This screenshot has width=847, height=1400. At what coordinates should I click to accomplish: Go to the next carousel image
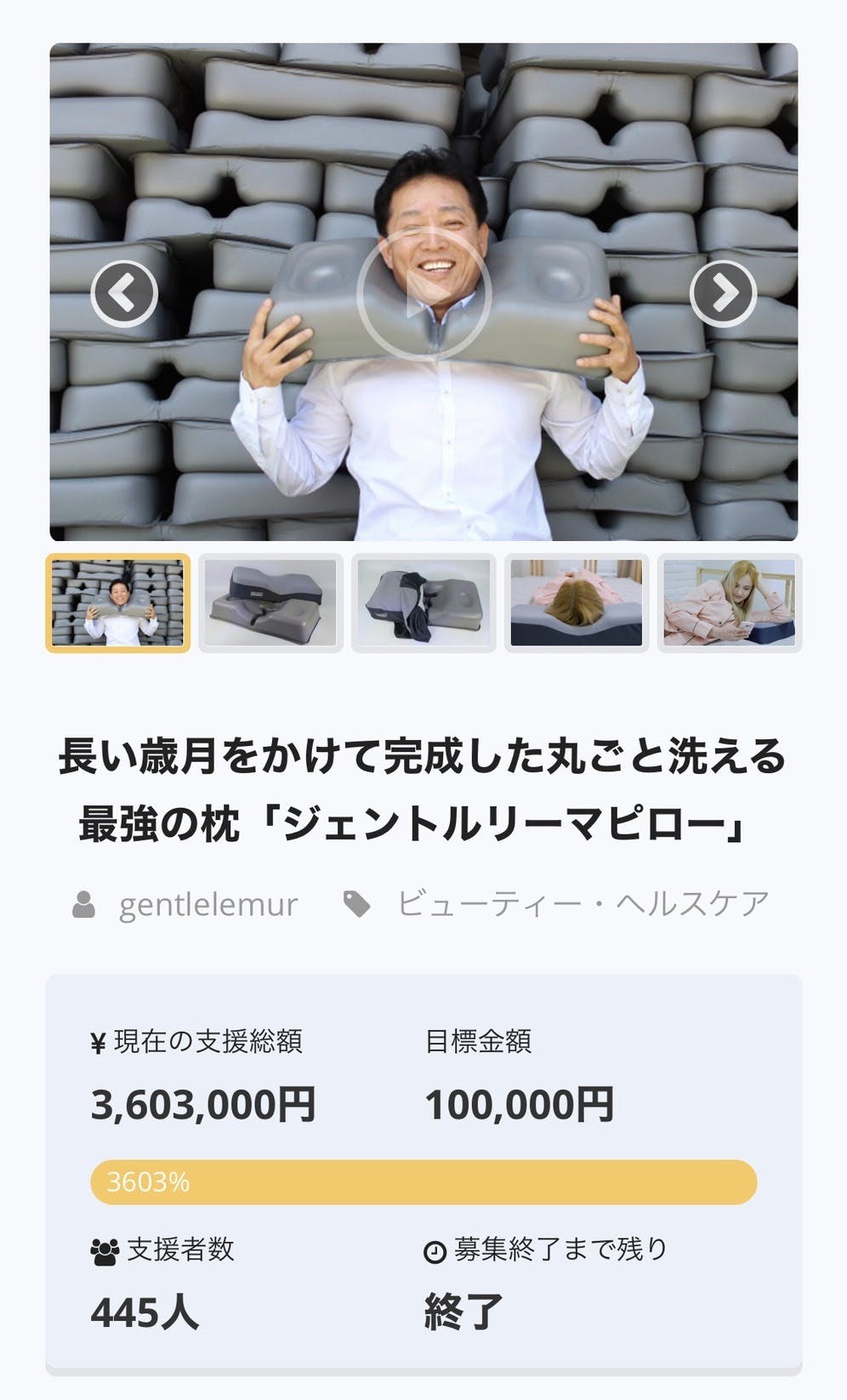(x=723, y=294)
